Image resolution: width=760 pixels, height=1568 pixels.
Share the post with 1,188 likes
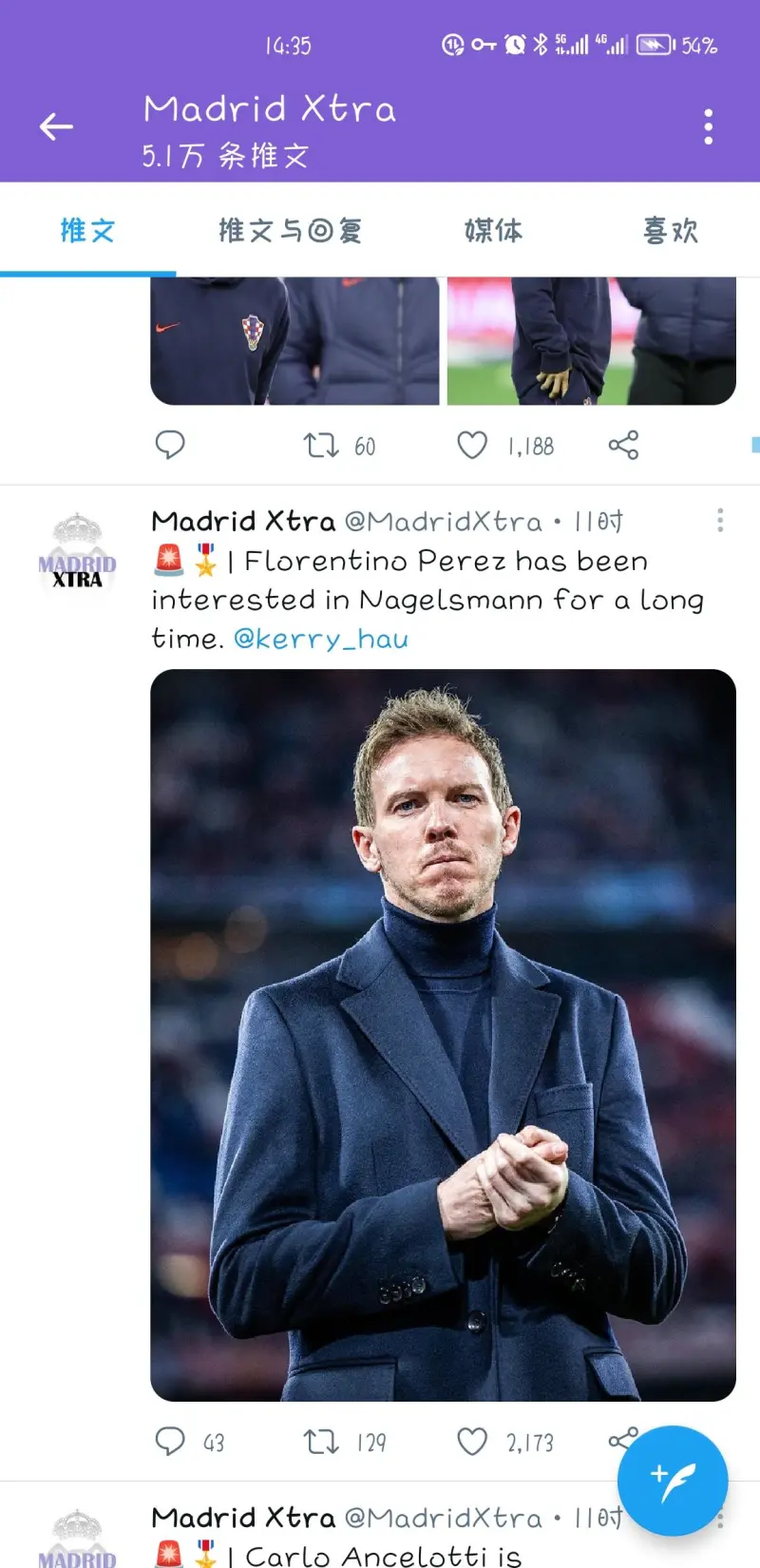(623, 445)
